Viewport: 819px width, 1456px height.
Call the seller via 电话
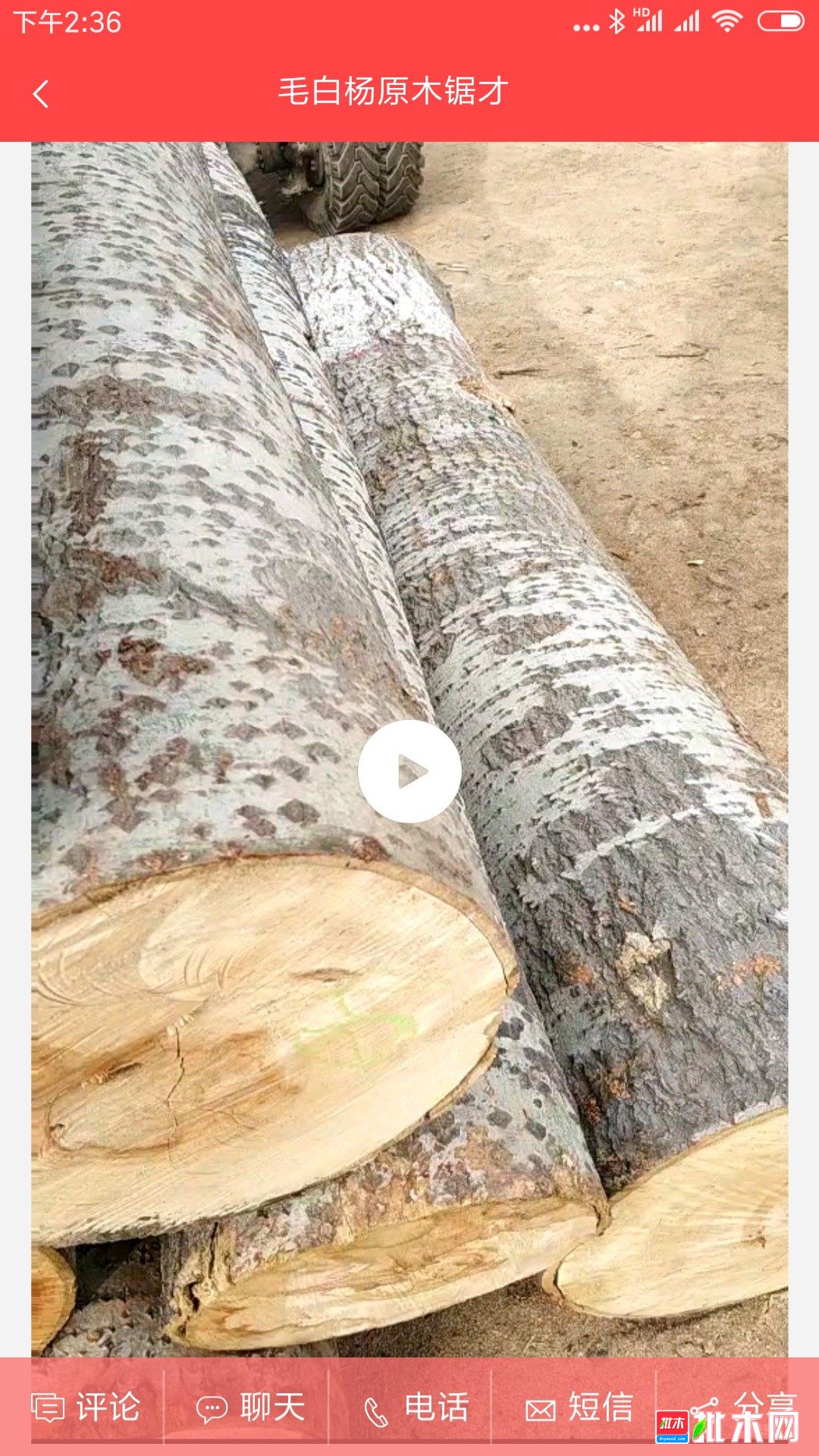(416, 1407)
